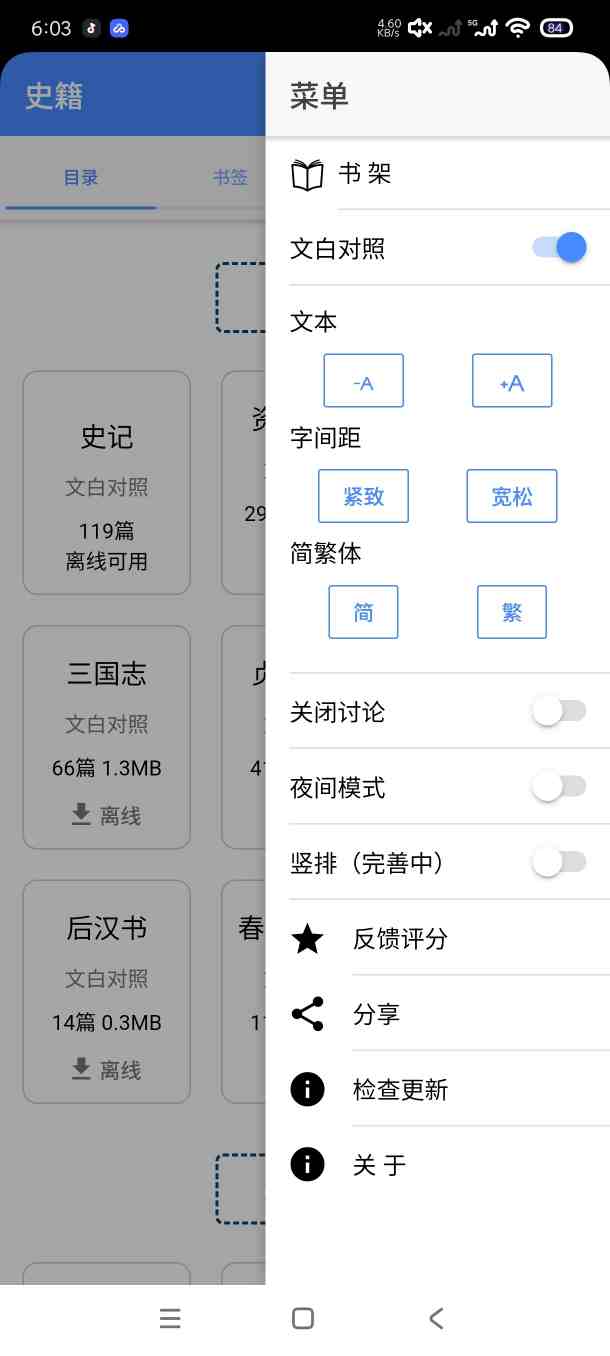This screenshot has width=610, height=1356.
Task: Open the 书架 bookshelf entry
Action: 365,175
